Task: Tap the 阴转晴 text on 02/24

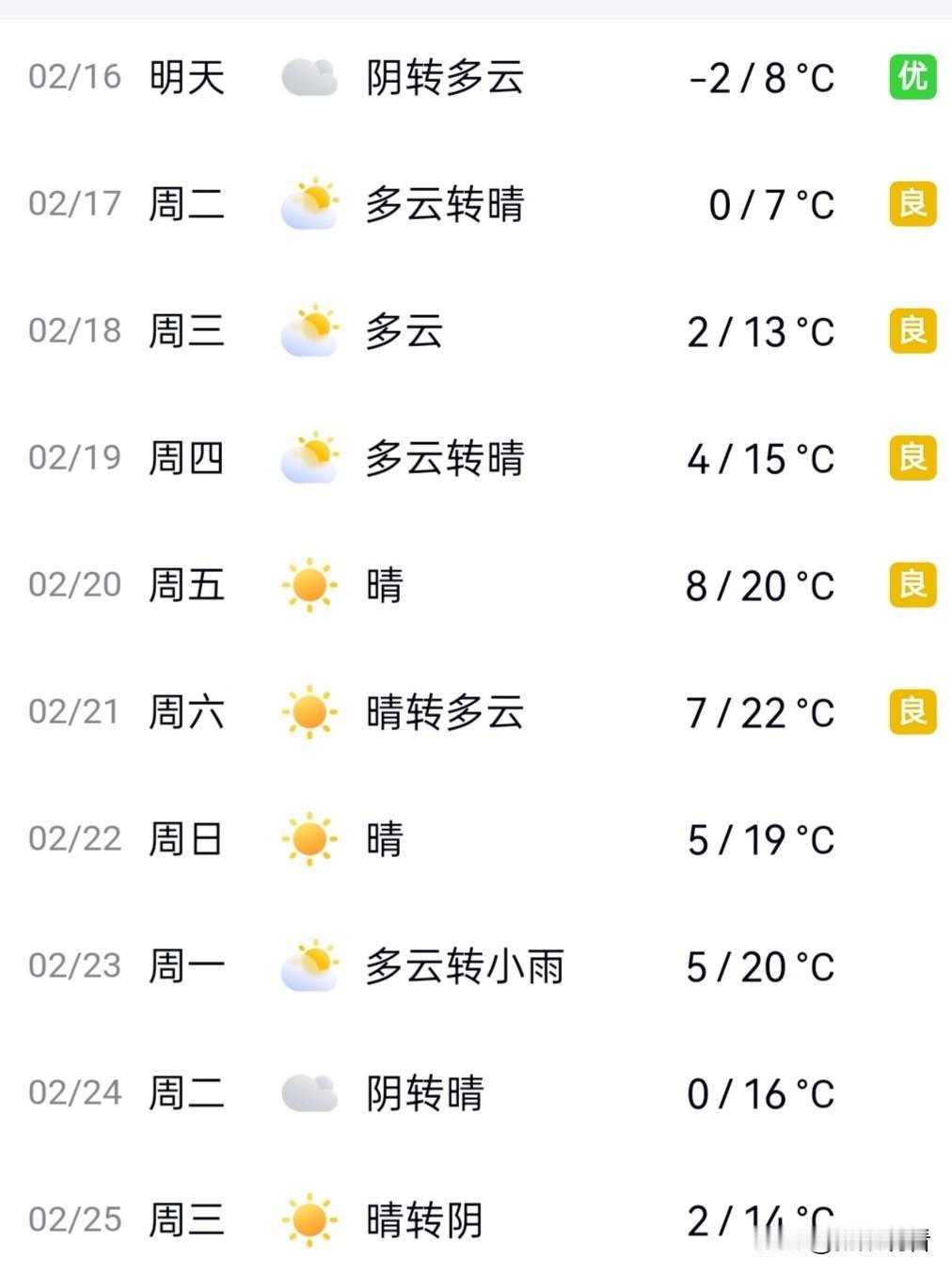Action: click(423, 1091)
